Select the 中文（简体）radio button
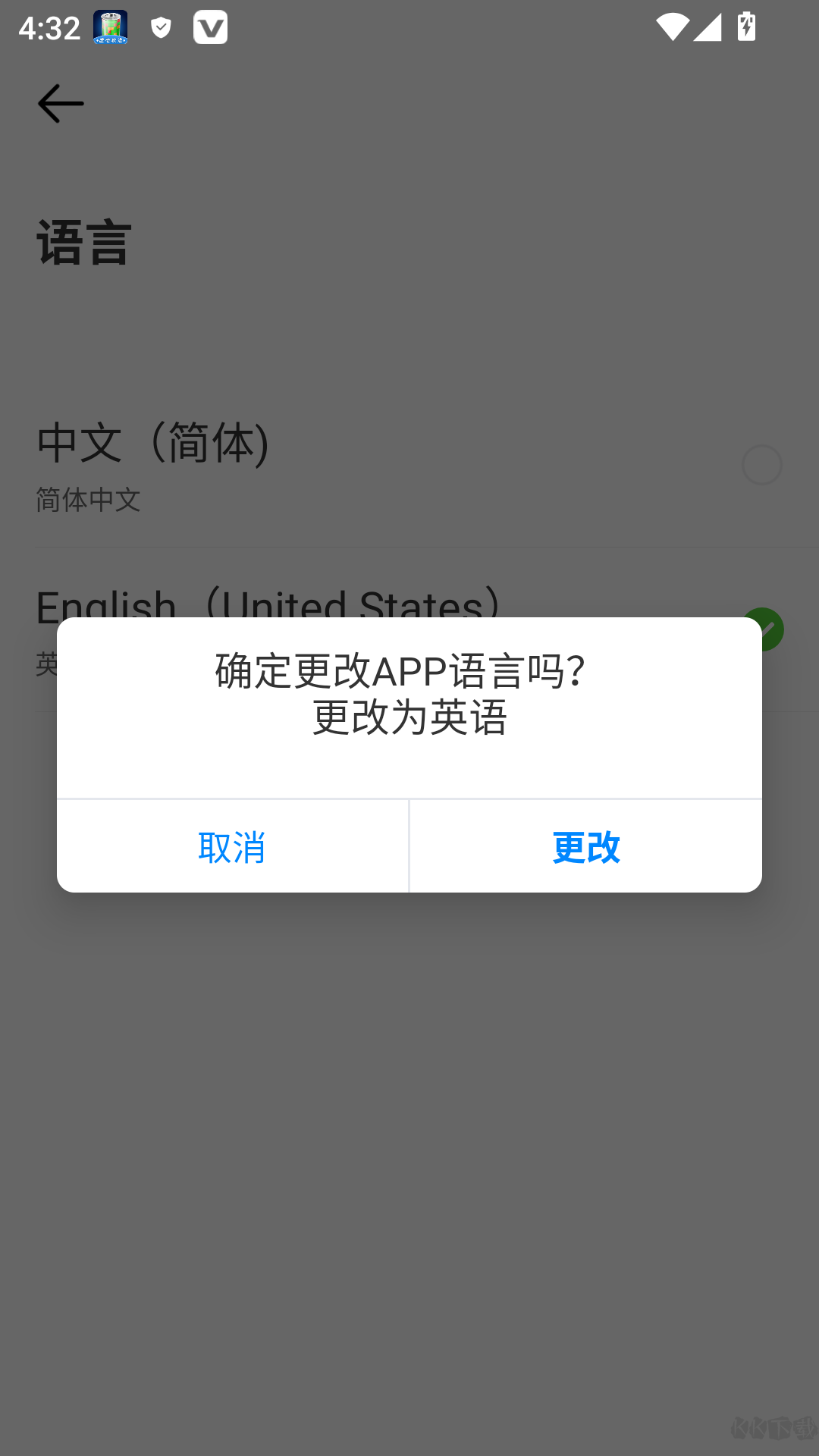The height and width of the screenshot is (1456, 819). (x=761, y=464)
